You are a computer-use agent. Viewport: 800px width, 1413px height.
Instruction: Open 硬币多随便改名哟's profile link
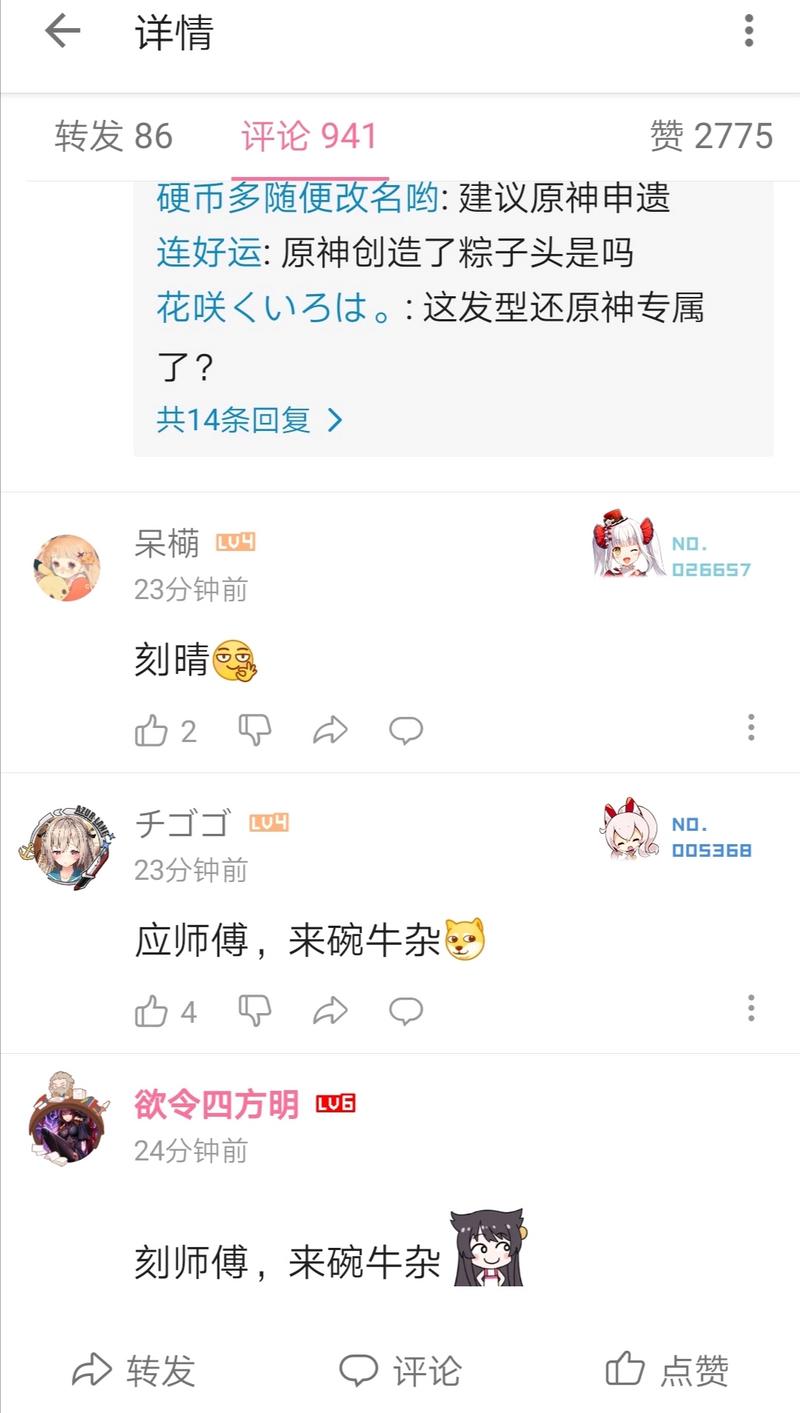297,198
